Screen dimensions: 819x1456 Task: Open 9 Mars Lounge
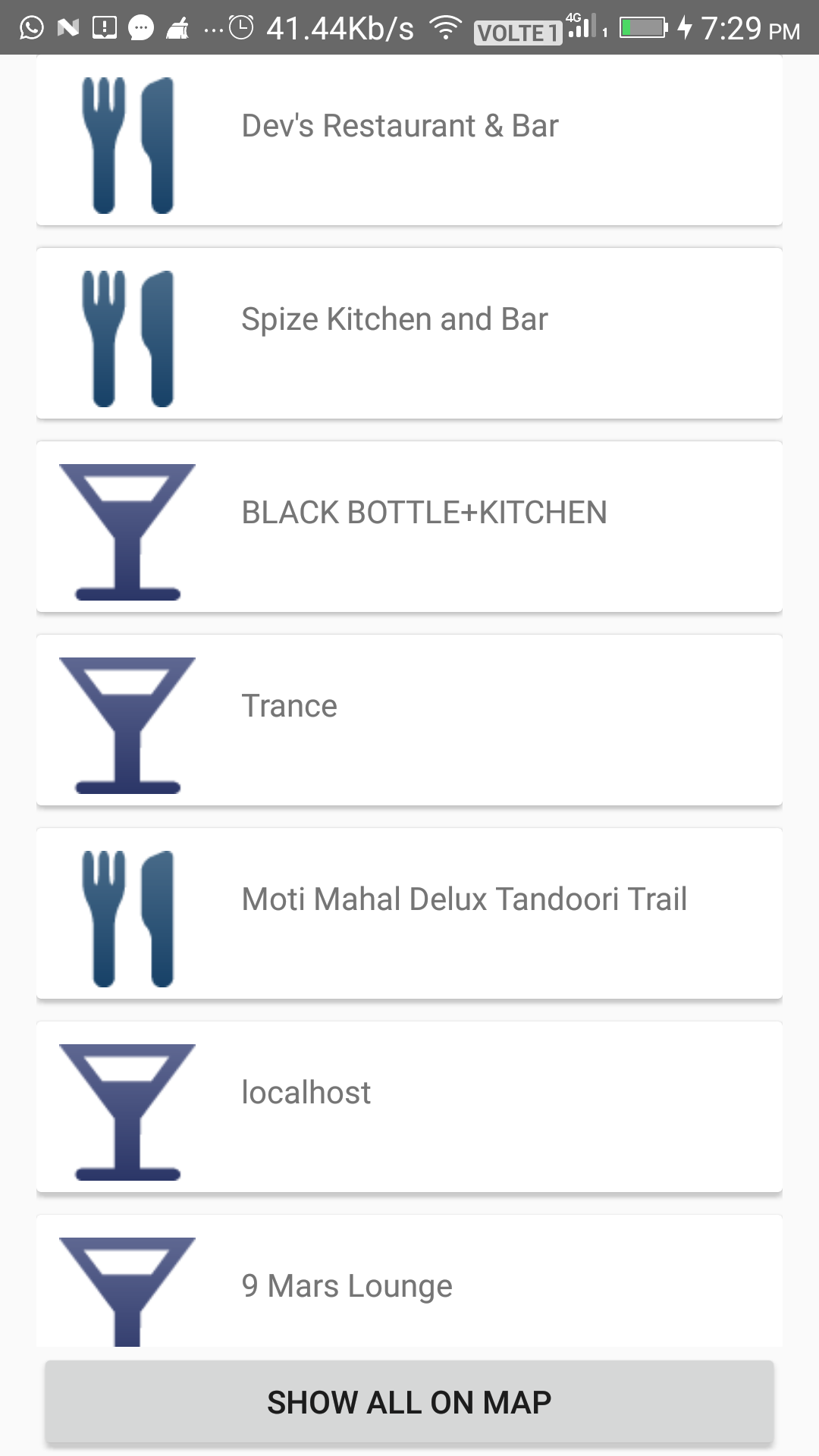[x=409, y=1285]
